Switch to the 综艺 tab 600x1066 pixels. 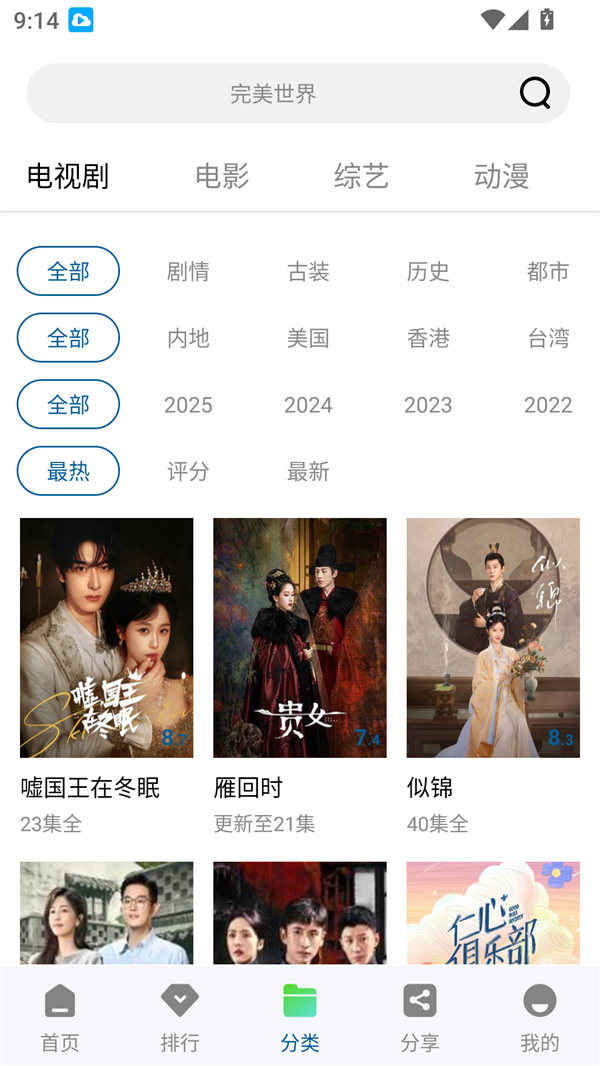point(361,176)
